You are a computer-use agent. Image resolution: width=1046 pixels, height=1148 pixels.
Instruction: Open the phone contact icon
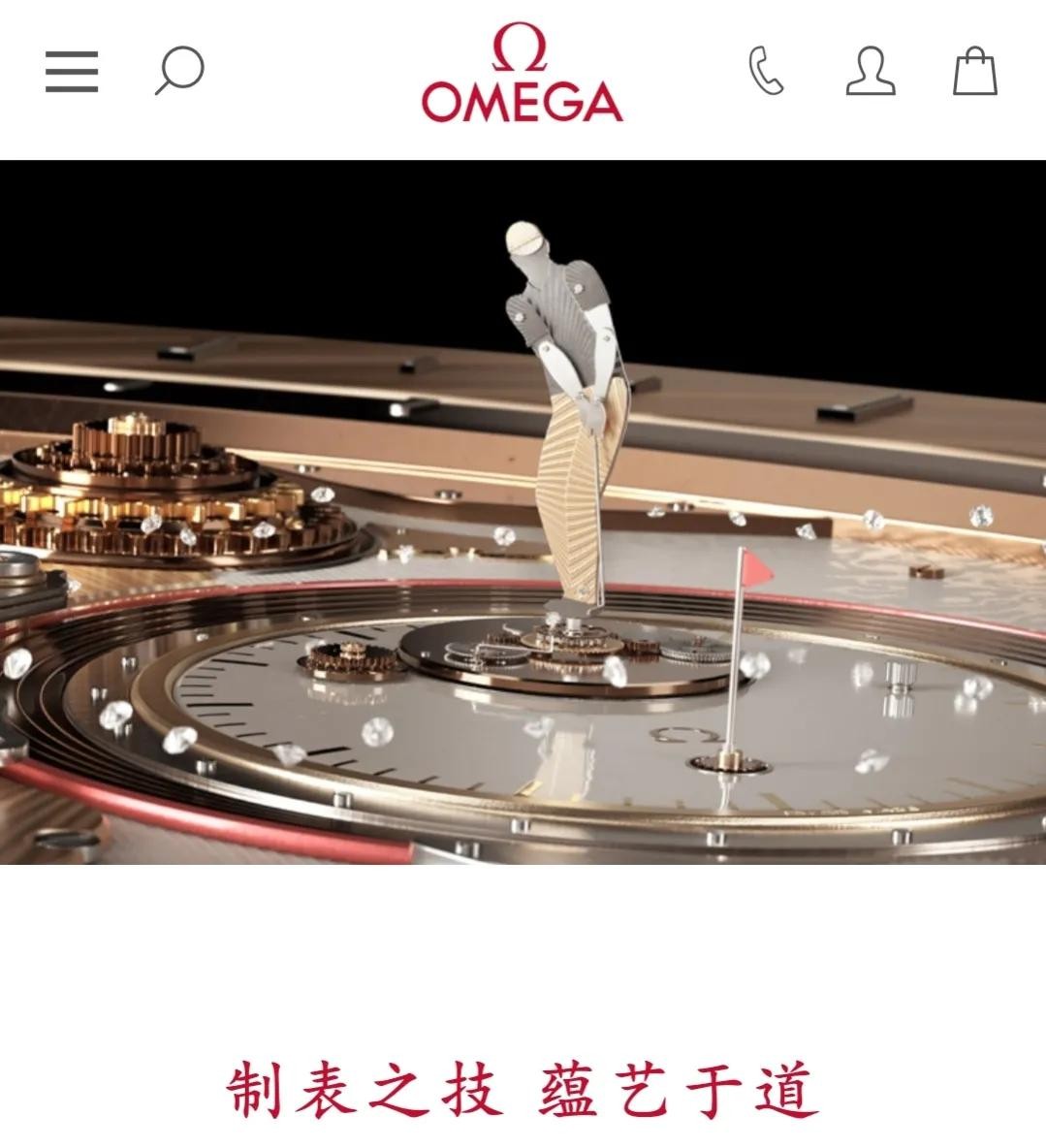pyautogui.click(x=766, y=72)
